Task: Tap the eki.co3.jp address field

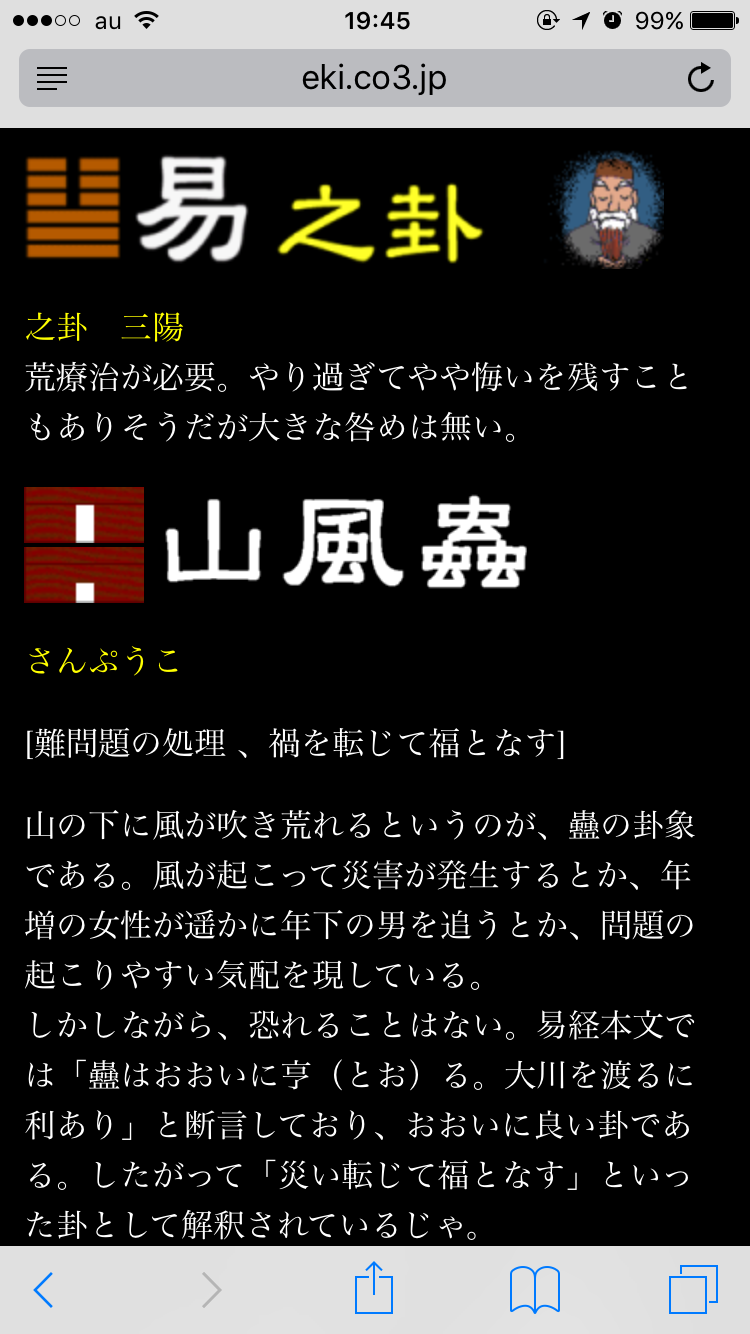Action: coord(375,78)
